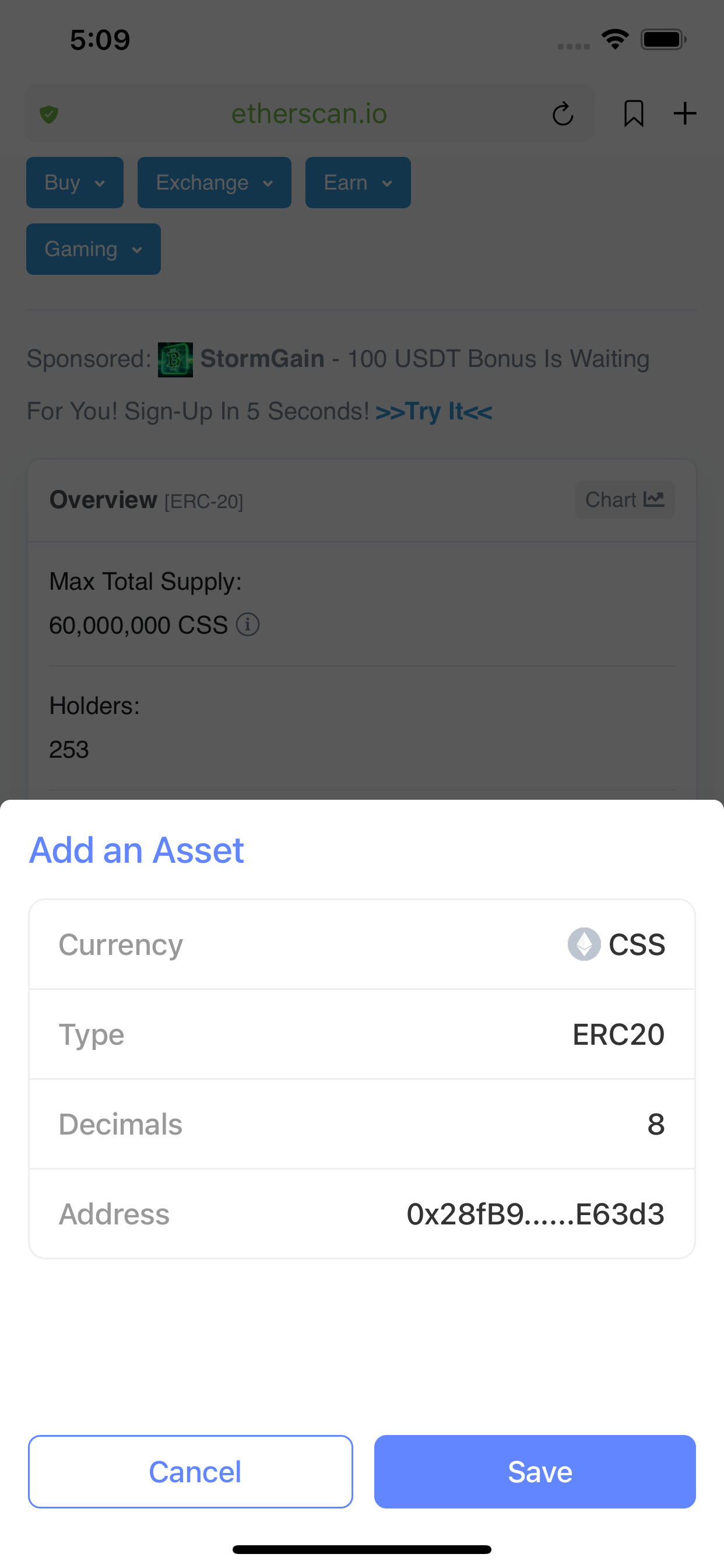Expand the Earn dropdown

(x=358, y=183)
